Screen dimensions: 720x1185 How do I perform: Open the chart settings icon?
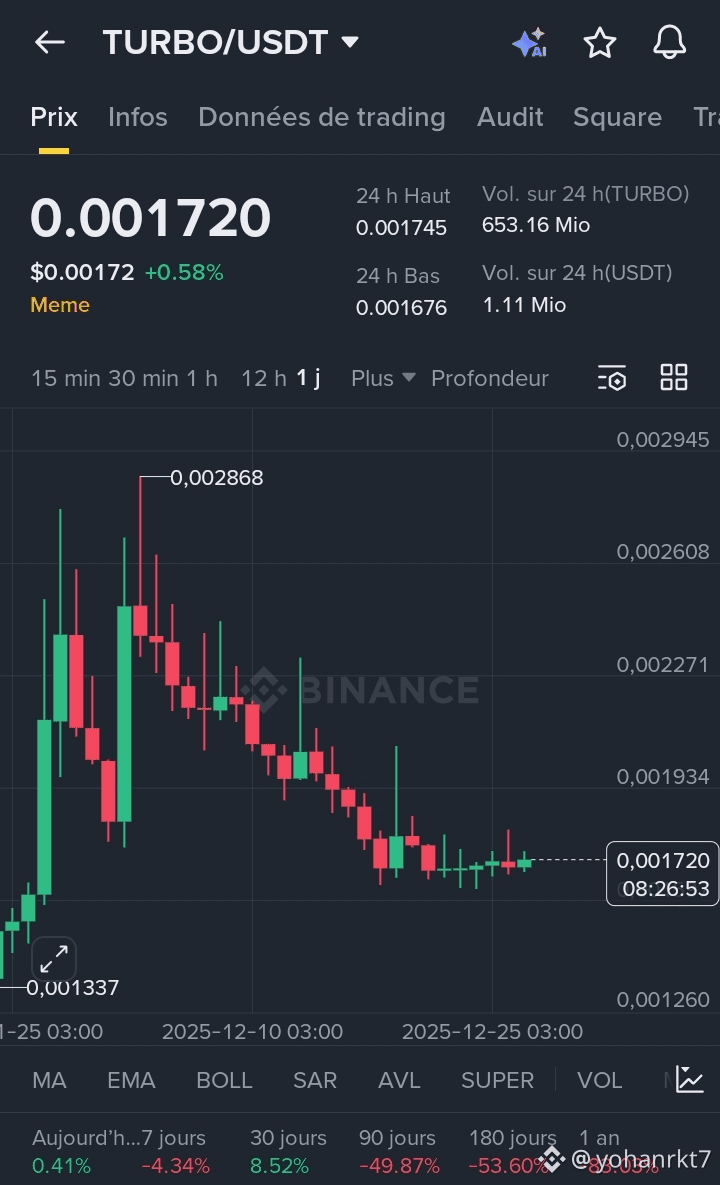coord(612,377)
